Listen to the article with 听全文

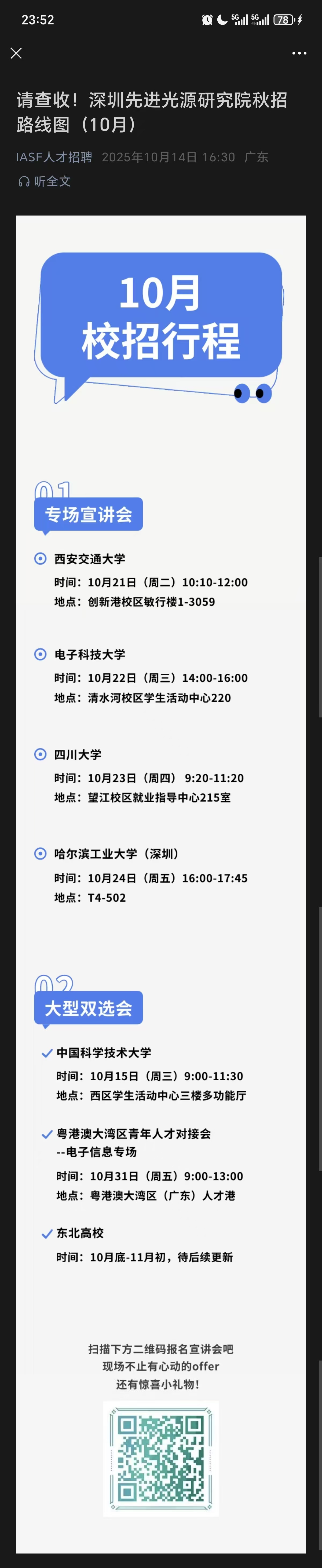pyautogui.click(x=45, y=181)
